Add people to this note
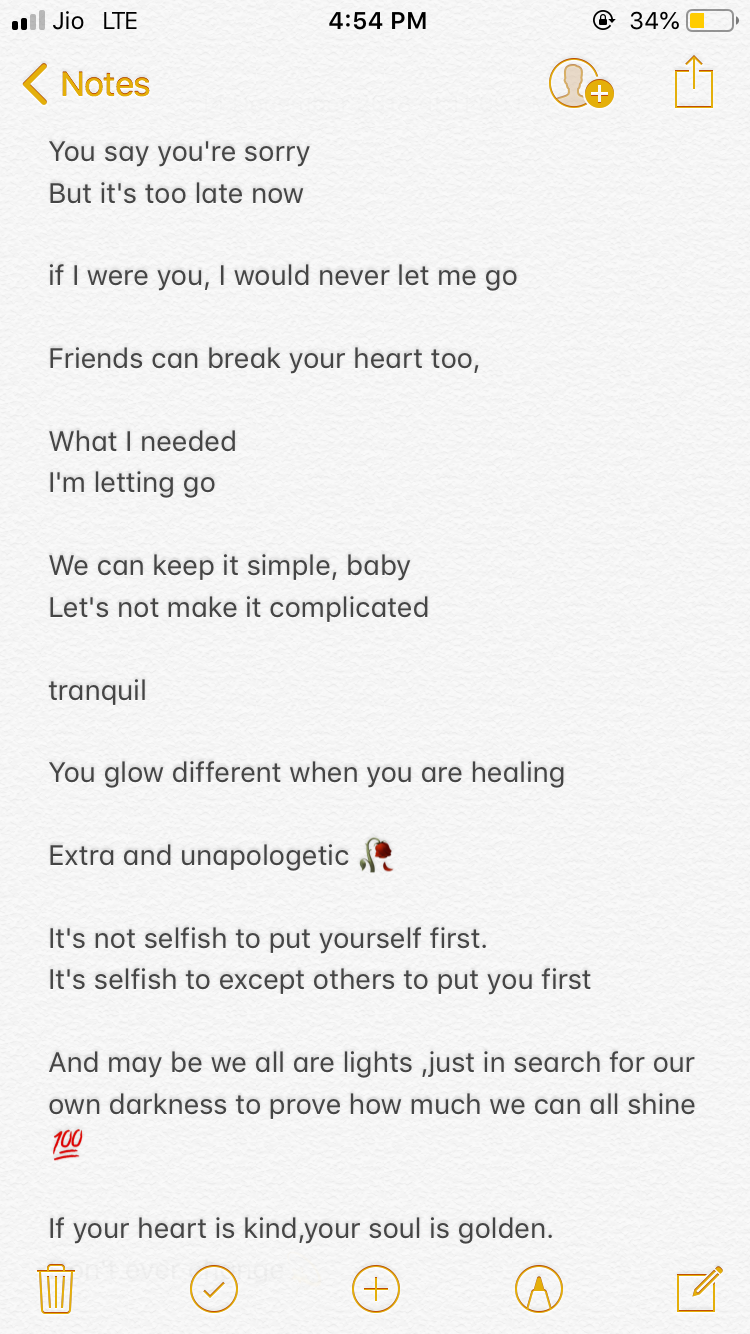This screenshot has height=1334, width=750. [x=581, y=84]
